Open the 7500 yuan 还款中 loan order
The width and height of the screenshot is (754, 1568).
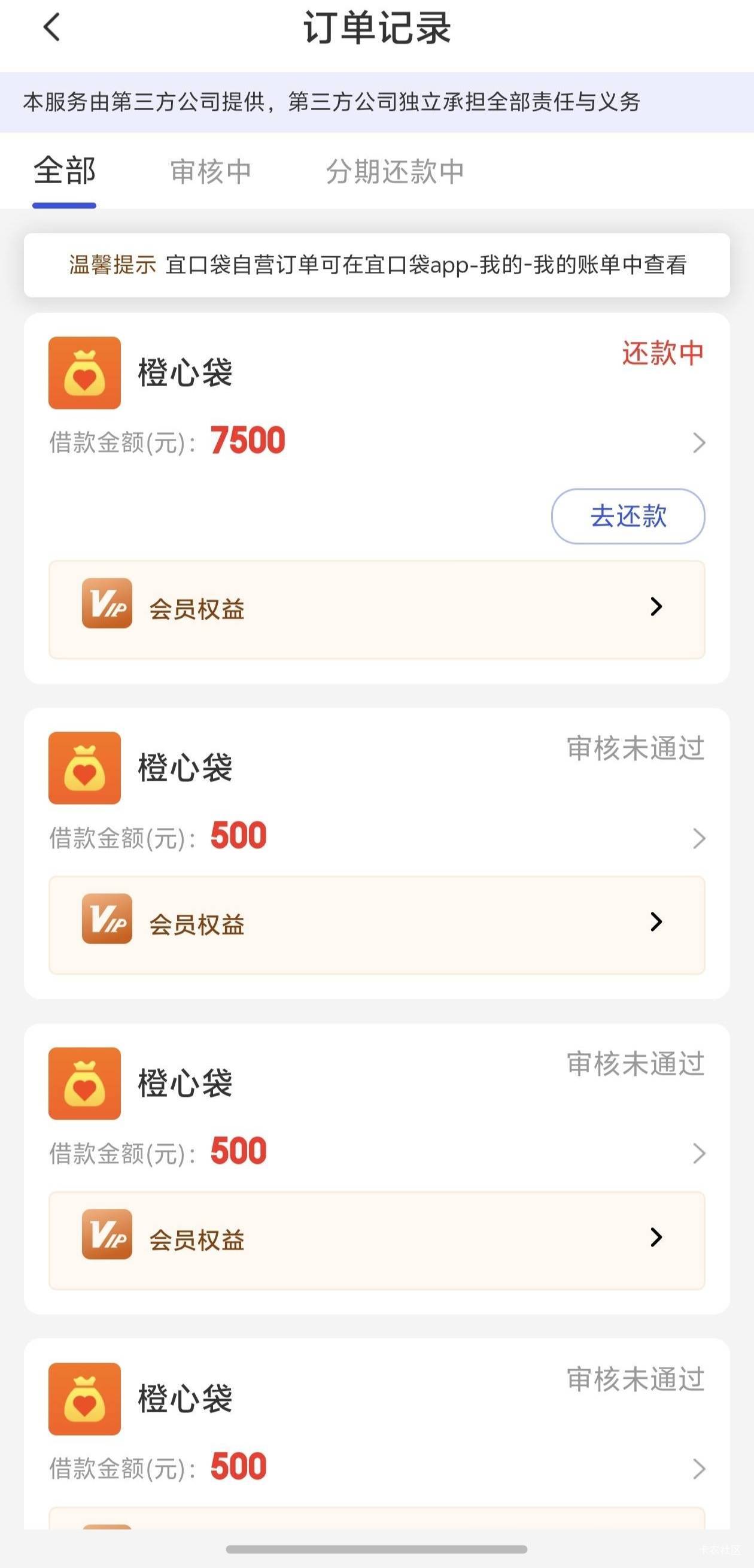(698, 442)
